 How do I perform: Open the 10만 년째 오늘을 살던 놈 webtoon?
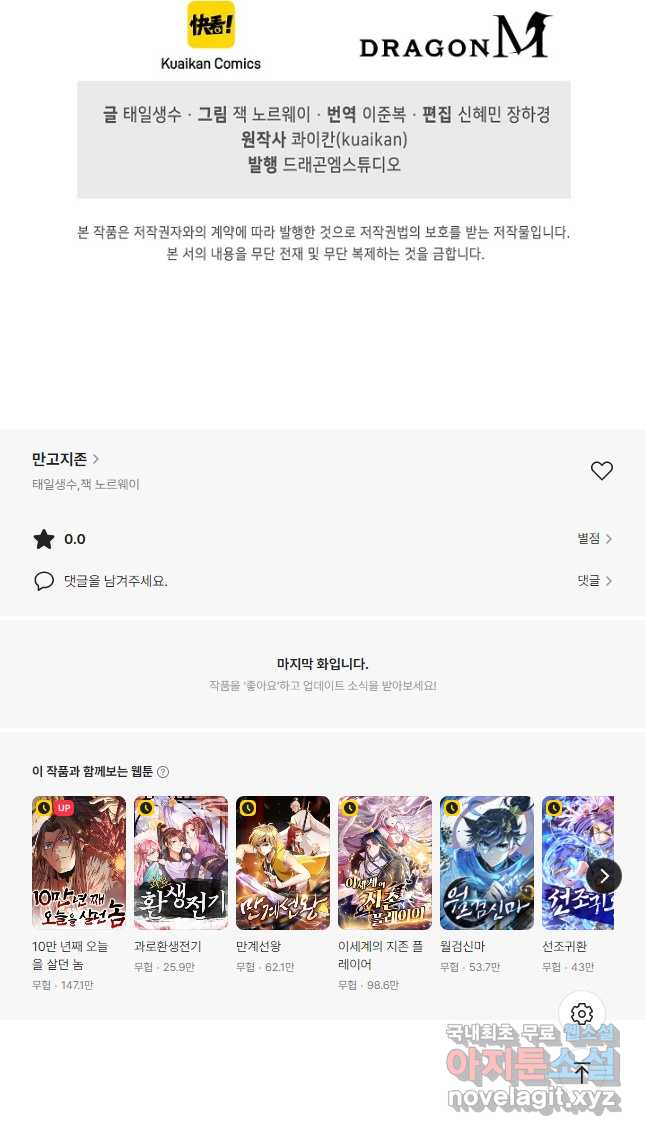tap(79, 863)
